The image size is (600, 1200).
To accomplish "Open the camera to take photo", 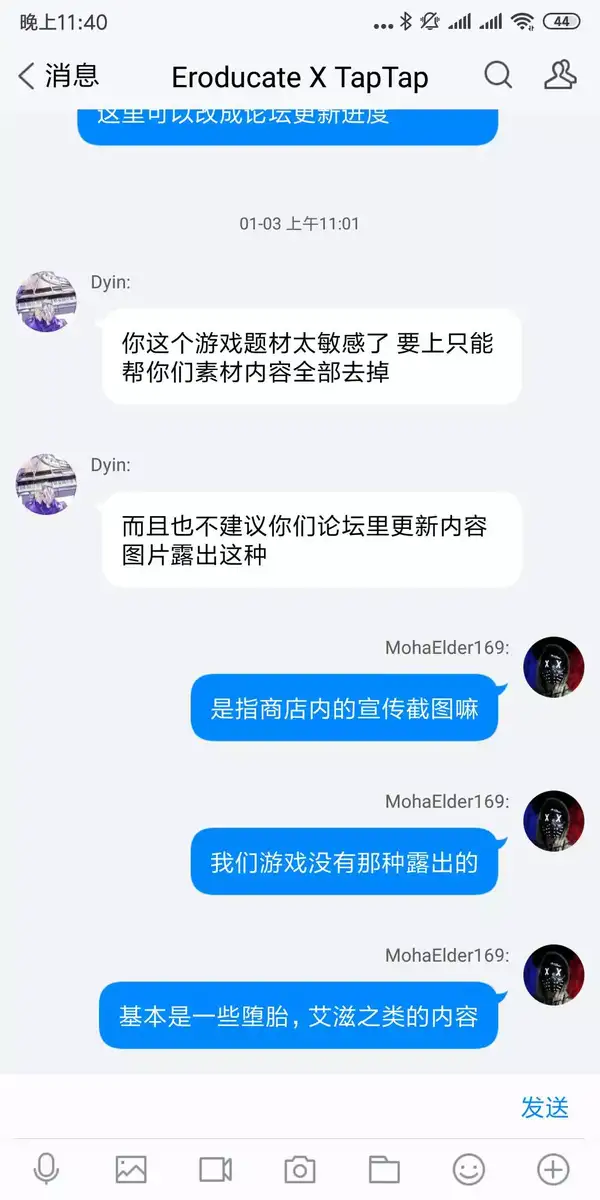I will [299, 1168].
